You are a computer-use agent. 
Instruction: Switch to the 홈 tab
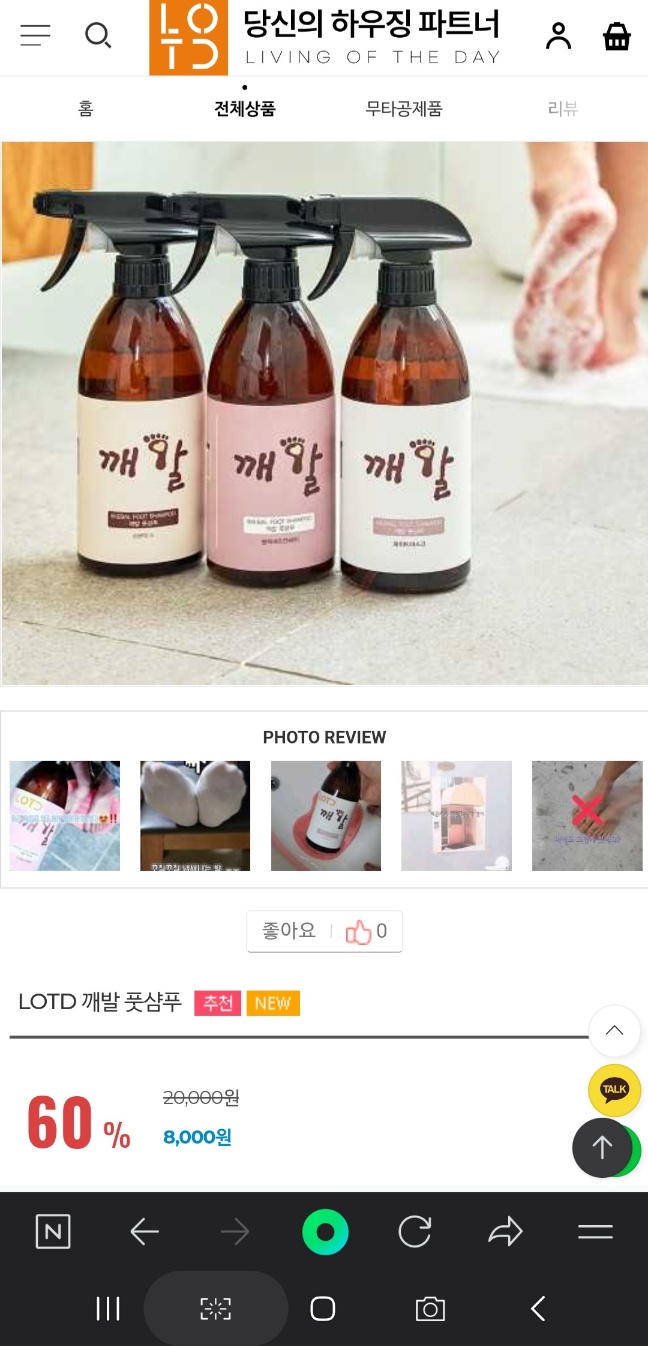coord(86,109)
